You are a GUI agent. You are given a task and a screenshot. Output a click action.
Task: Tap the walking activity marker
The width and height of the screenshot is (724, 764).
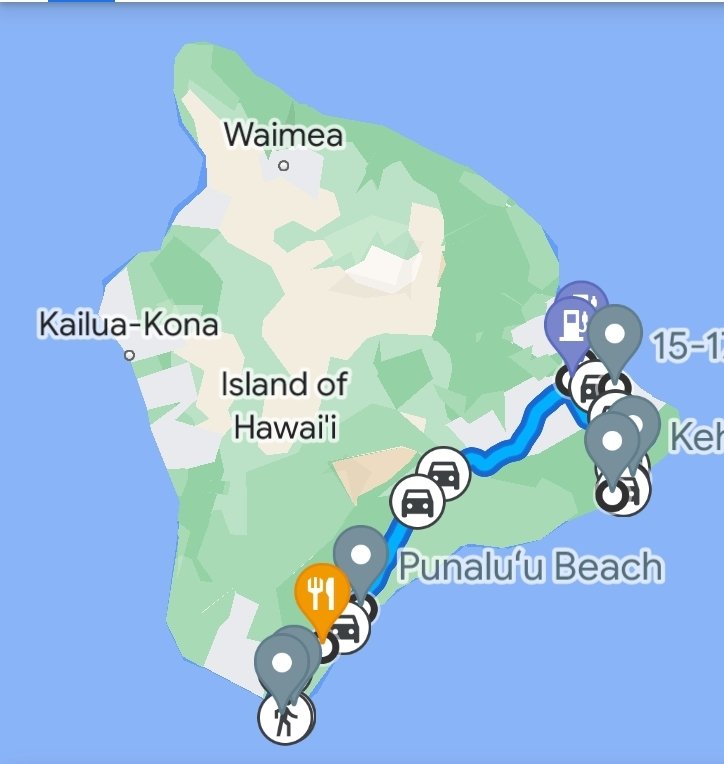pos(284,719)
